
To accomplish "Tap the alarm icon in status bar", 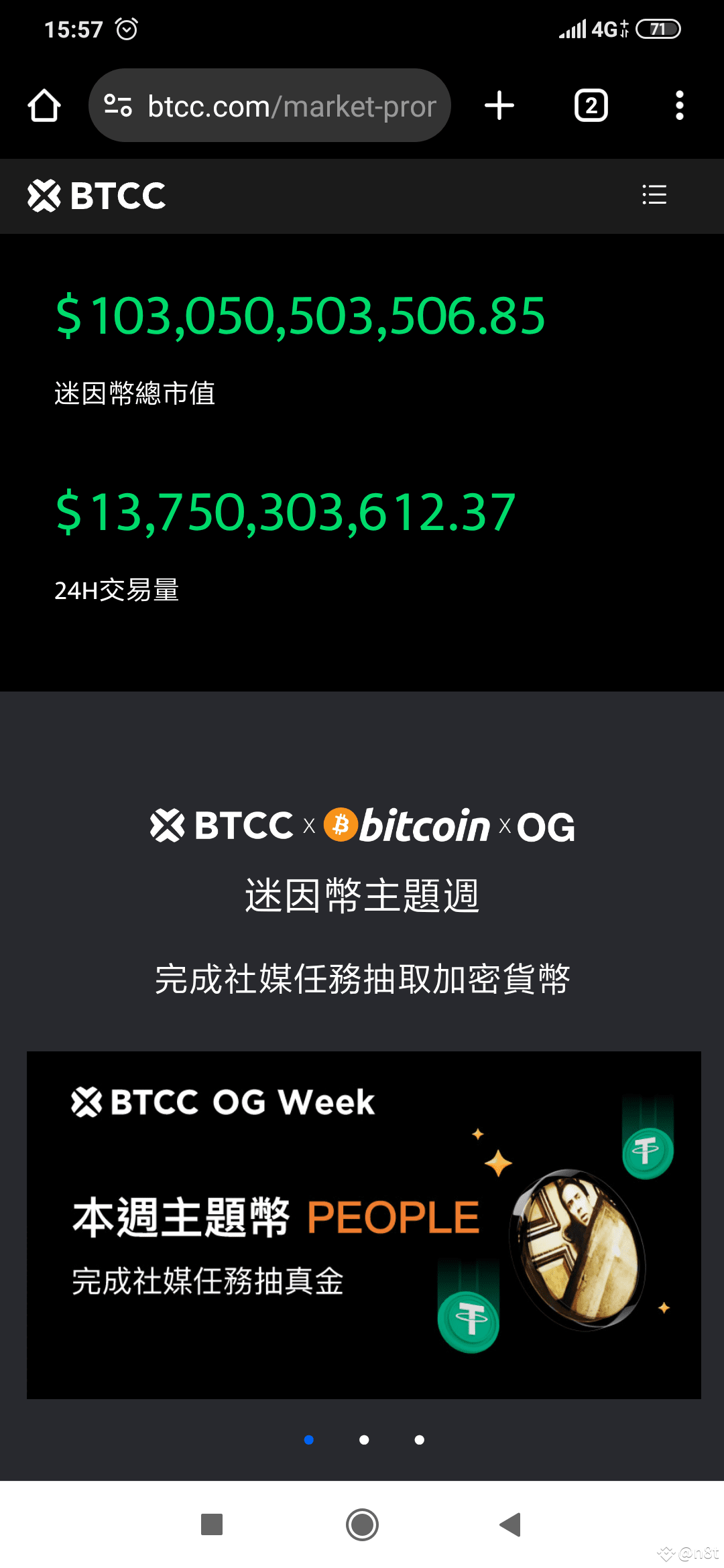I will 126,29.
